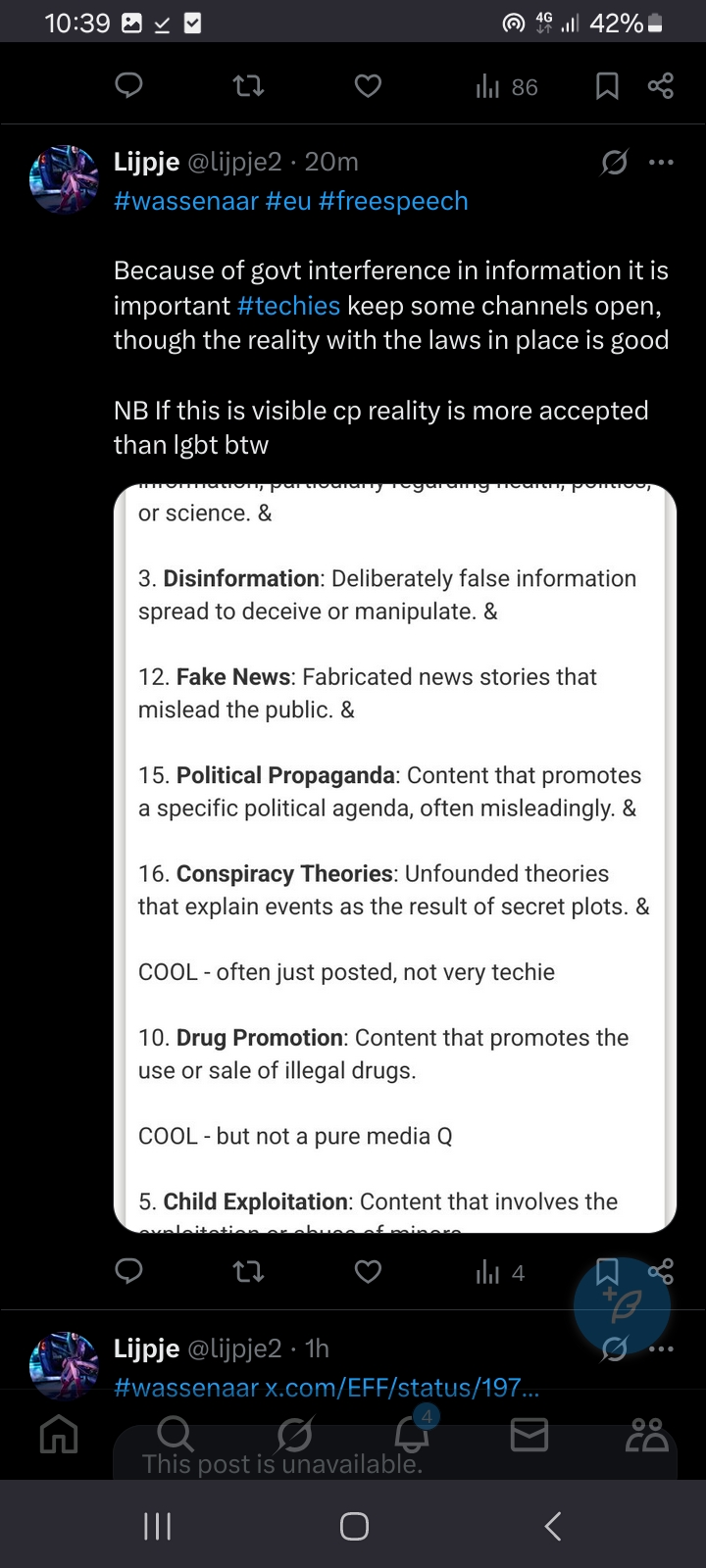Open overflow menu on Lijpje's 20m post

pyautogui.click(x=662, y=162)
